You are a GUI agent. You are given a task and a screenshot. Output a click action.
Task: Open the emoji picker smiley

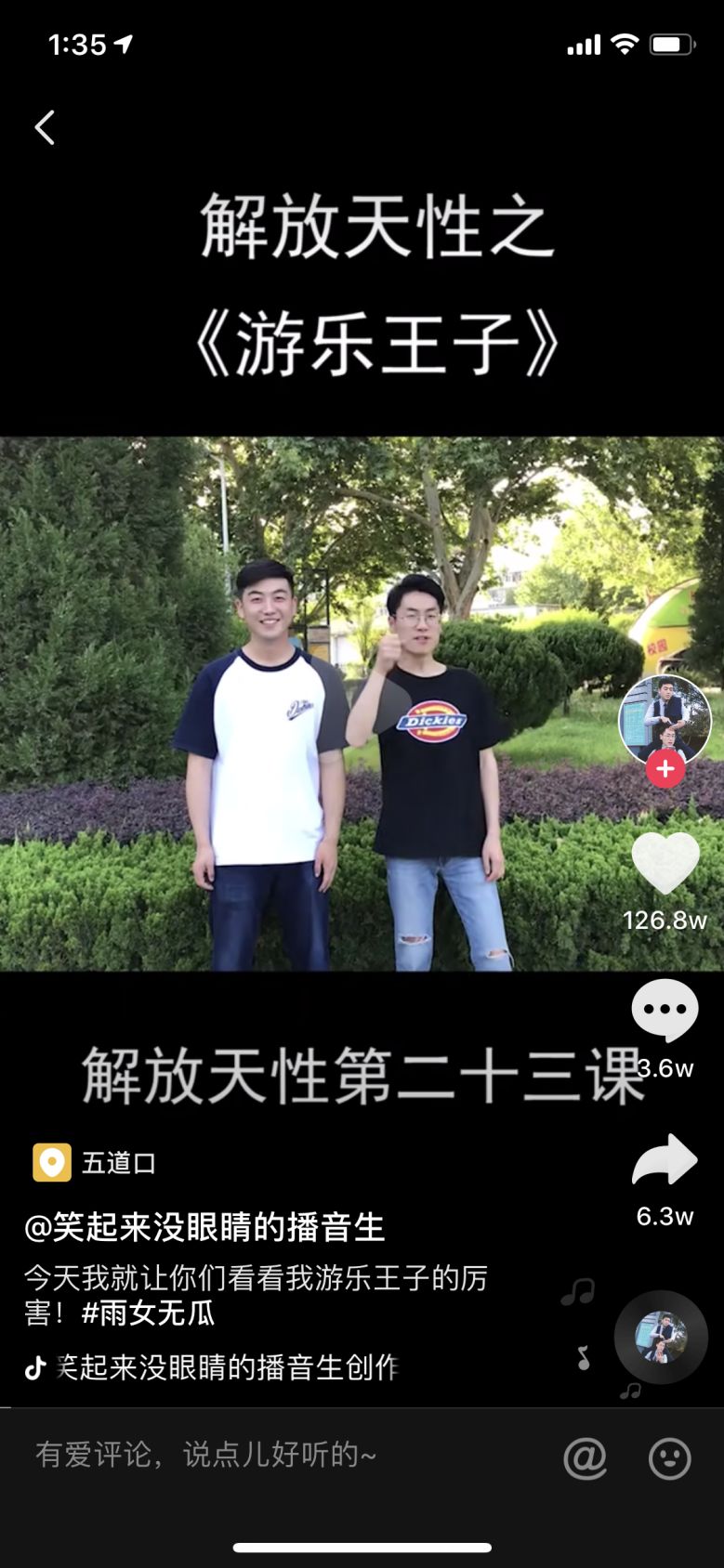pos(669,1457)
